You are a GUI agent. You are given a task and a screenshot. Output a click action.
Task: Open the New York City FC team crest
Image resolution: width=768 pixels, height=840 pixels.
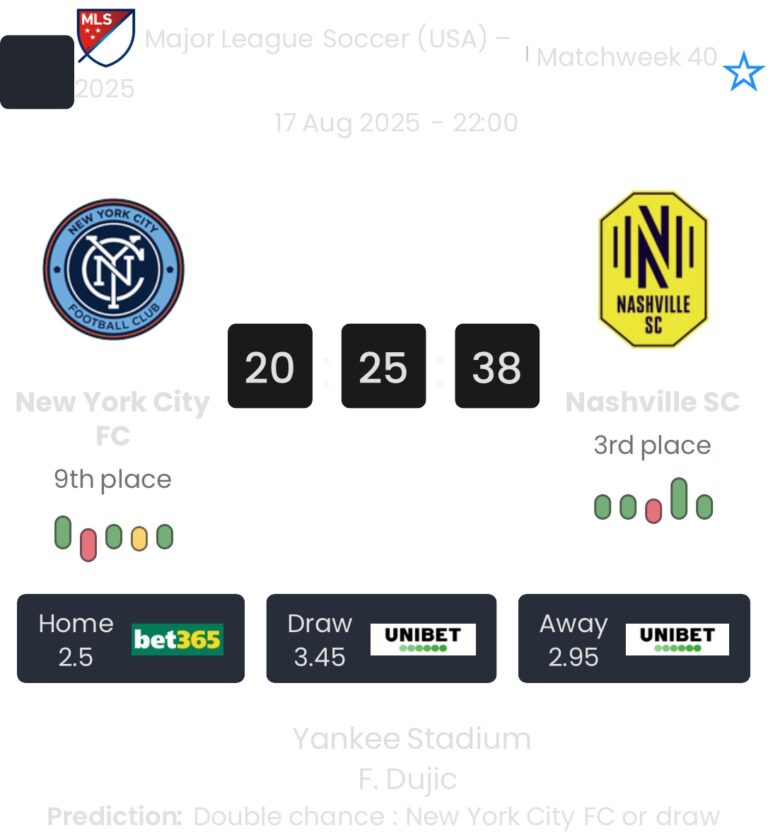113,269
